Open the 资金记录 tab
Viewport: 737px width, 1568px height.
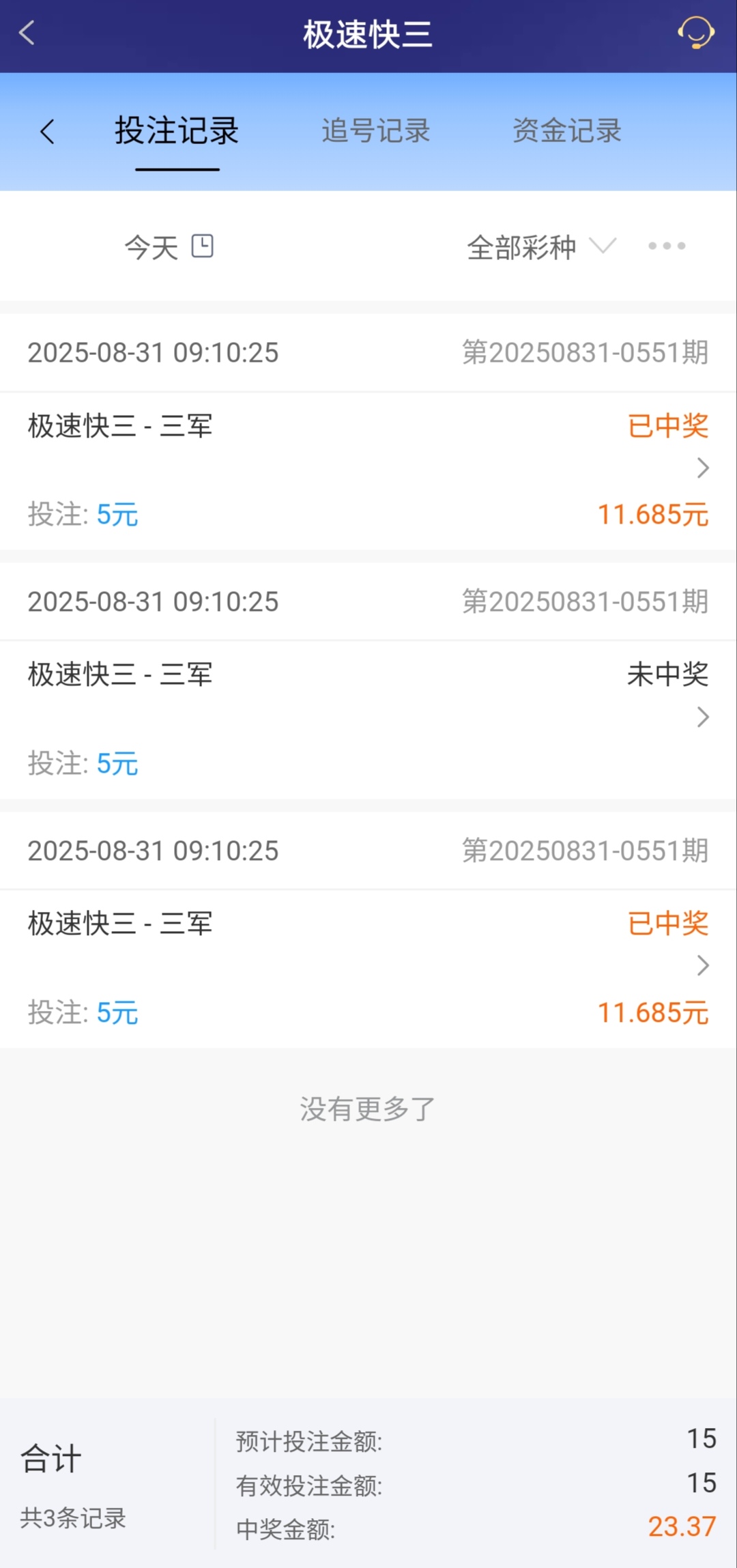point(567,131)
